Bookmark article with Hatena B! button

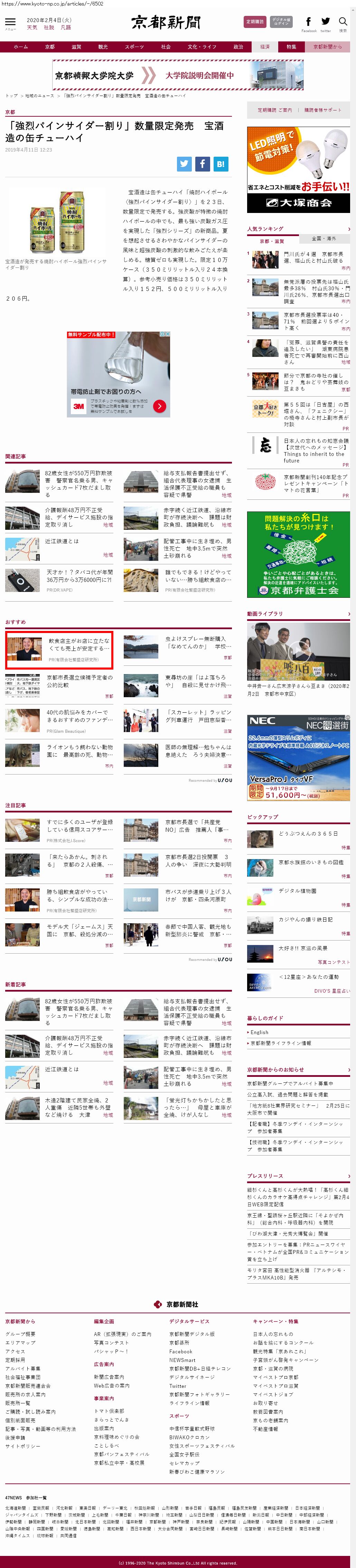221,164
